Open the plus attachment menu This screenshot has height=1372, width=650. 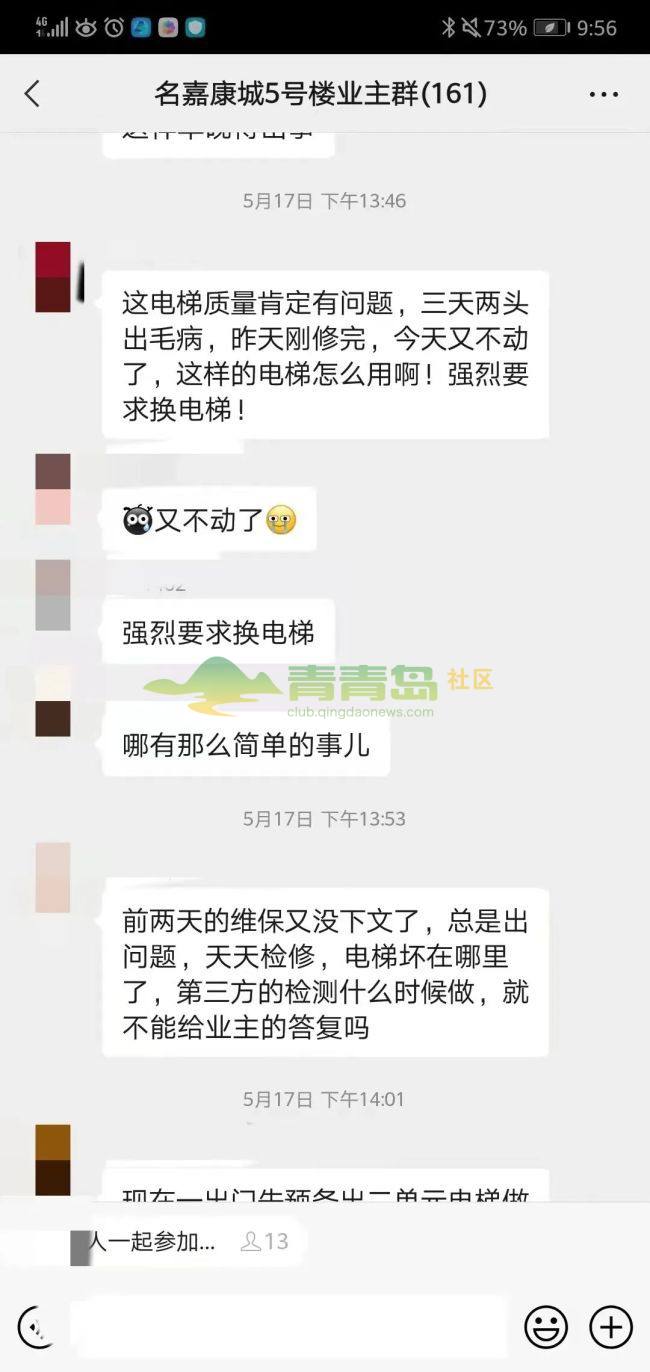click(x=610, y=1327)
